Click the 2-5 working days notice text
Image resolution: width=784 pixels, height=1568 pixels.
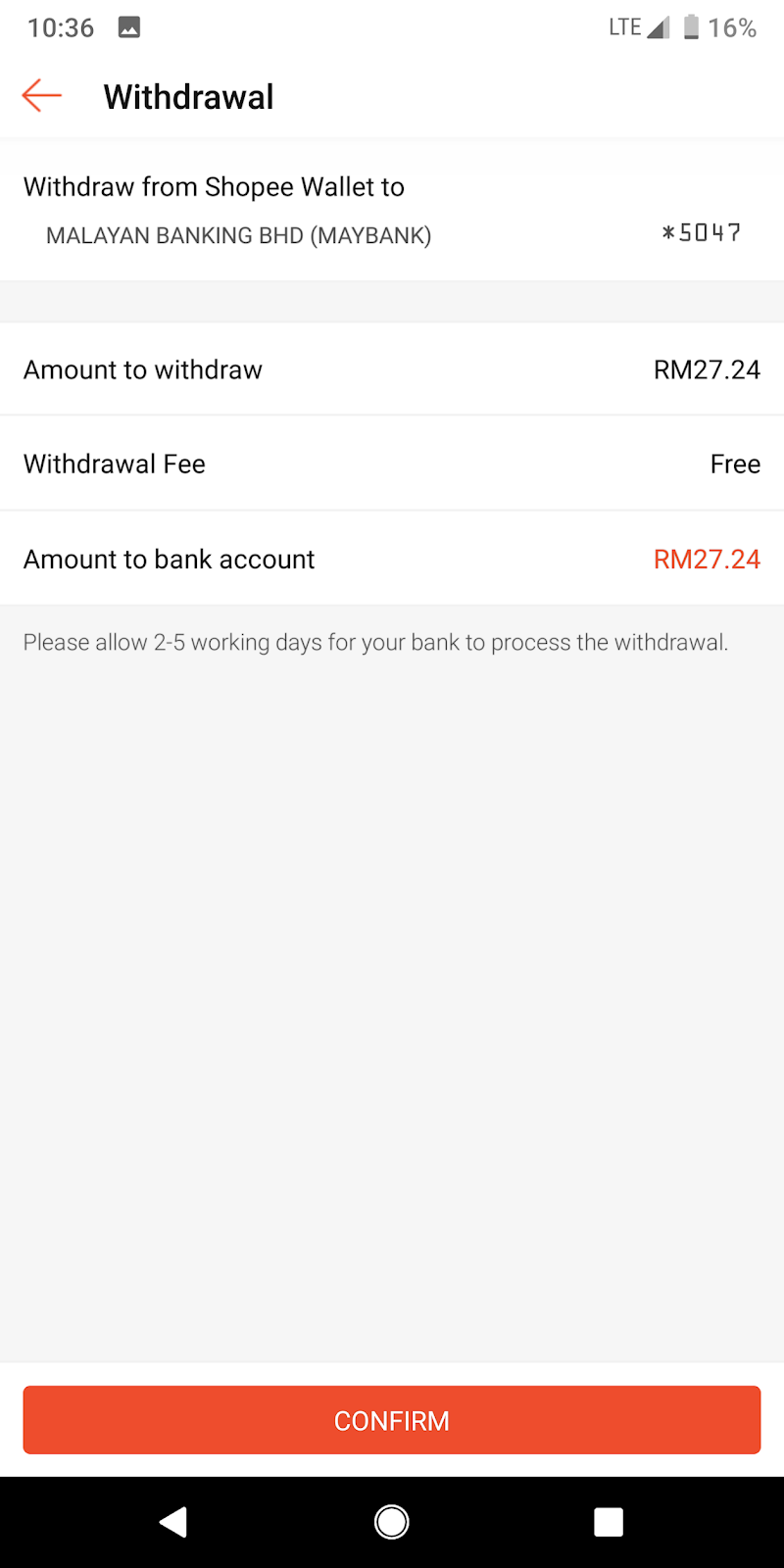375,642
